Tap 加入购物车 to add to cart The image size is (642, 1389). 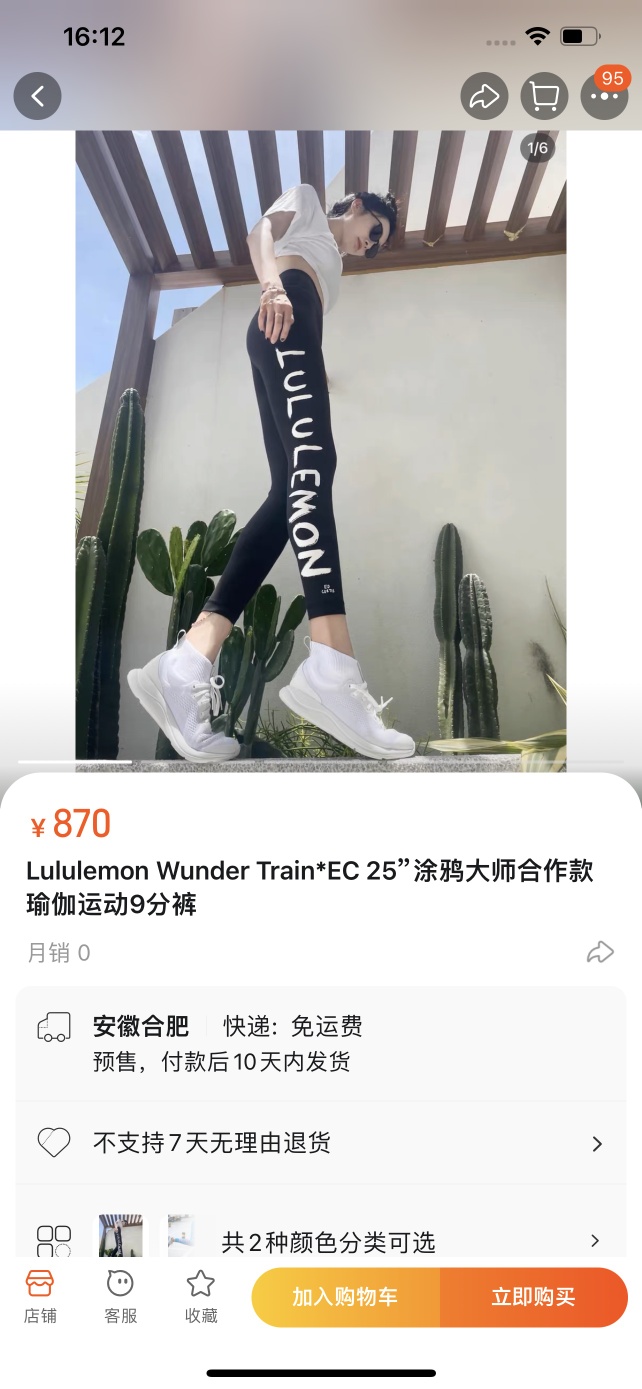tap(345, 1297)
